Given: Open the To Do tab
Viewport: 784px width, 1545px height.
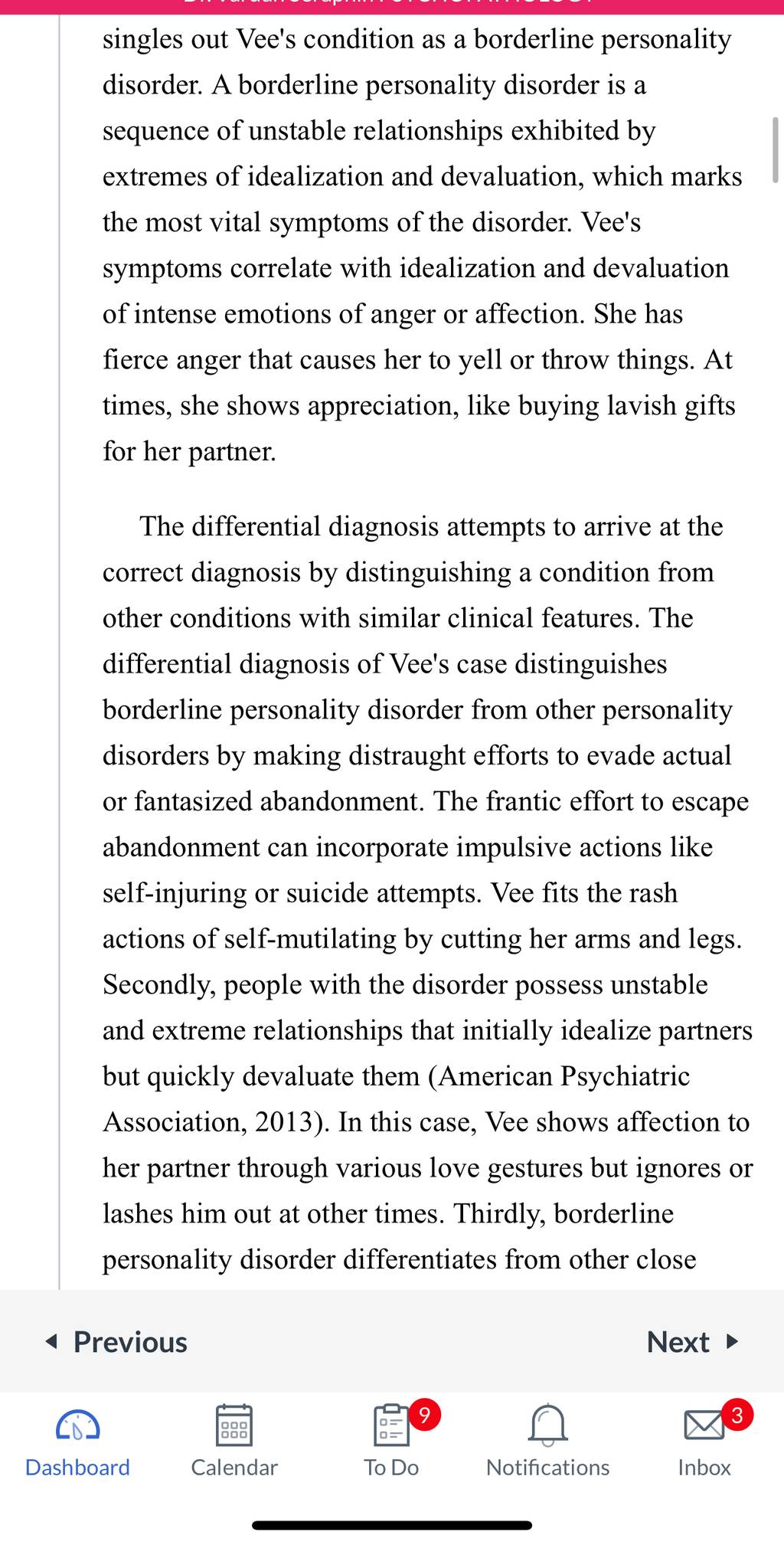Looking at the screenshot, I should coord(392,1441).
